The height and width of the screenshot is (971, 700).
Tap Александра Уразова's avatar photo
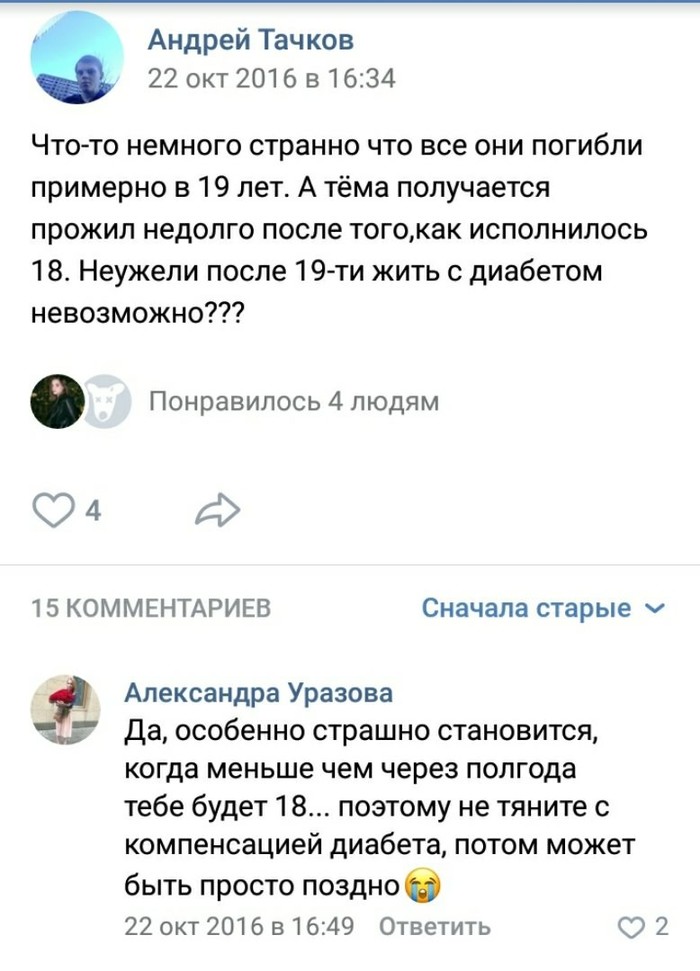(66, 709)
